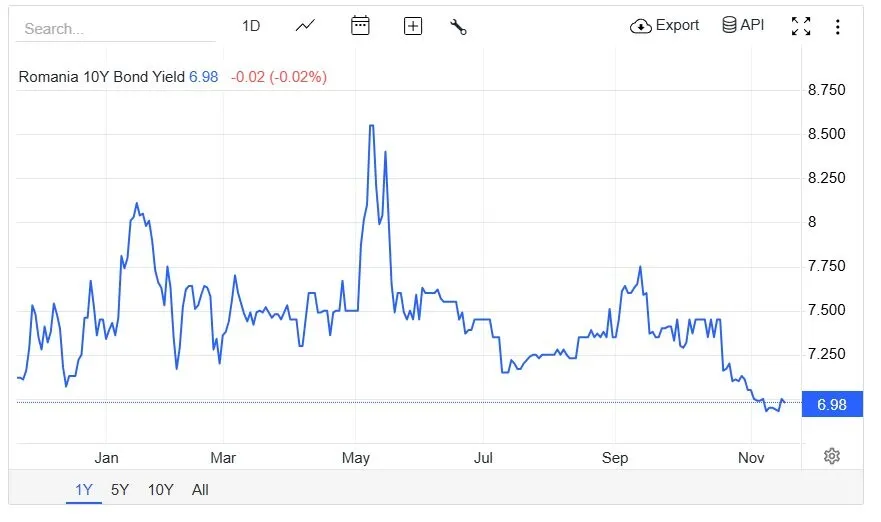Image resolution: width=881 pixels, height=522 pixels.
Task: Open the calendar date range picker
Action: click(x=360, y=26)
